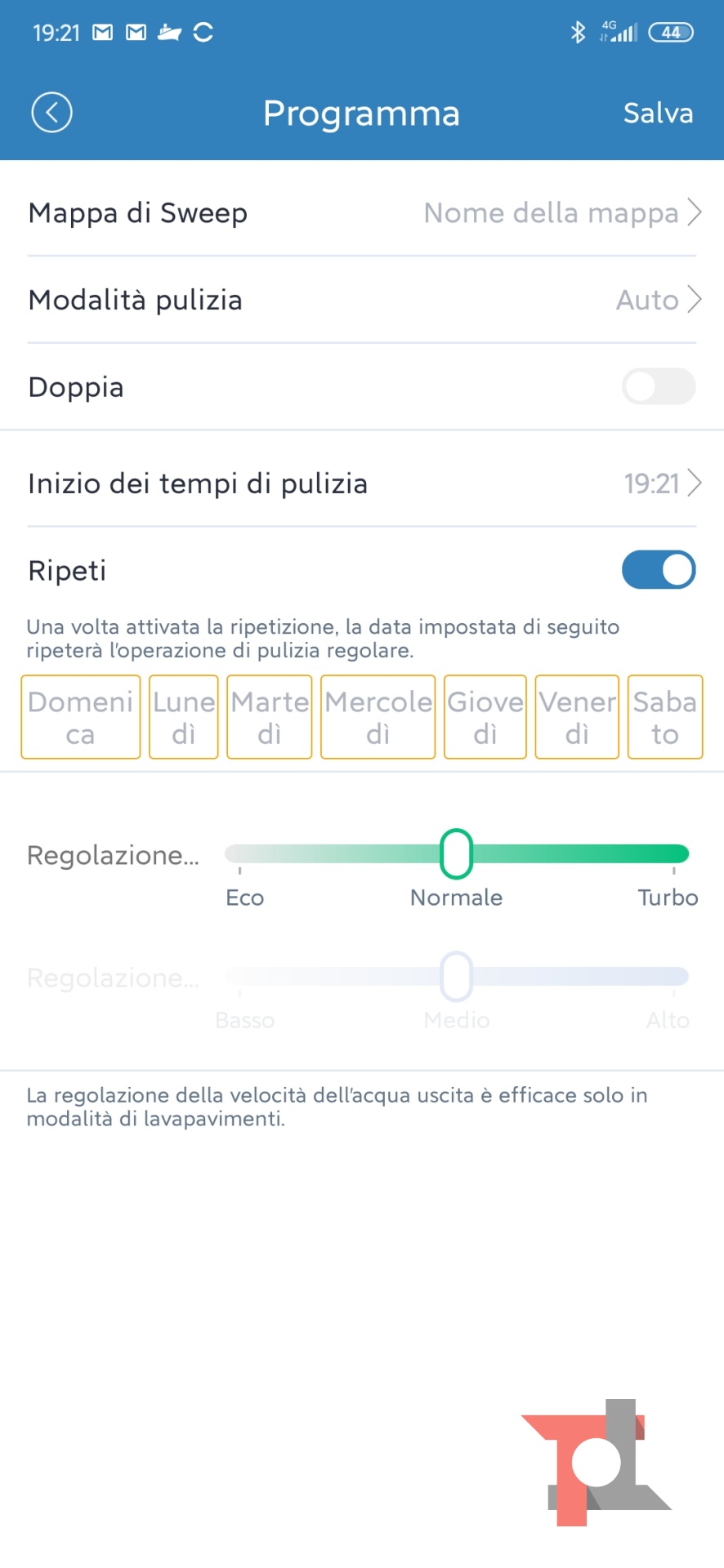This screenshot has width=724, height=1568.
Task: Choose Lunedì for repetition
Action: 184,717
